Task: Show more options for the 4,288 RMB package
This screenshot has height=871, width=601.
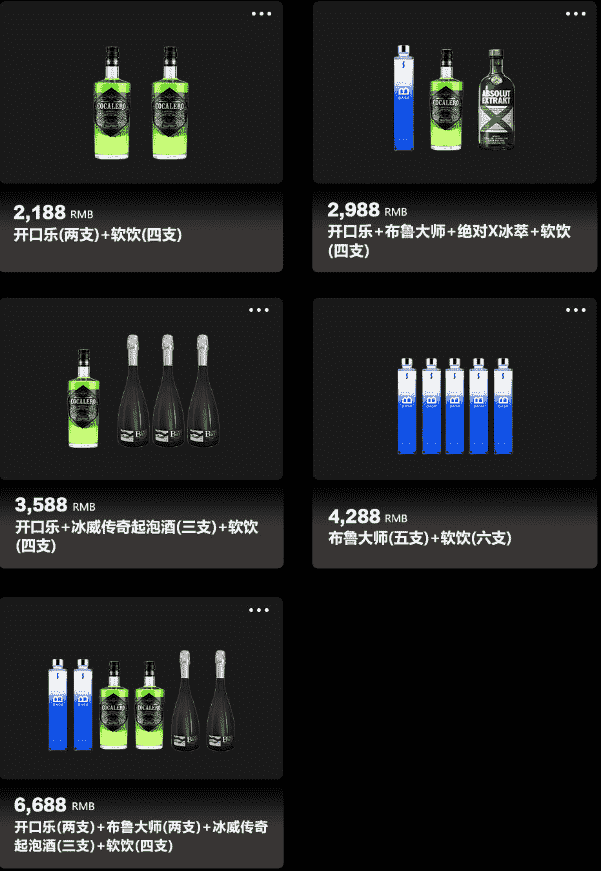Action: (x=575, y=310)
